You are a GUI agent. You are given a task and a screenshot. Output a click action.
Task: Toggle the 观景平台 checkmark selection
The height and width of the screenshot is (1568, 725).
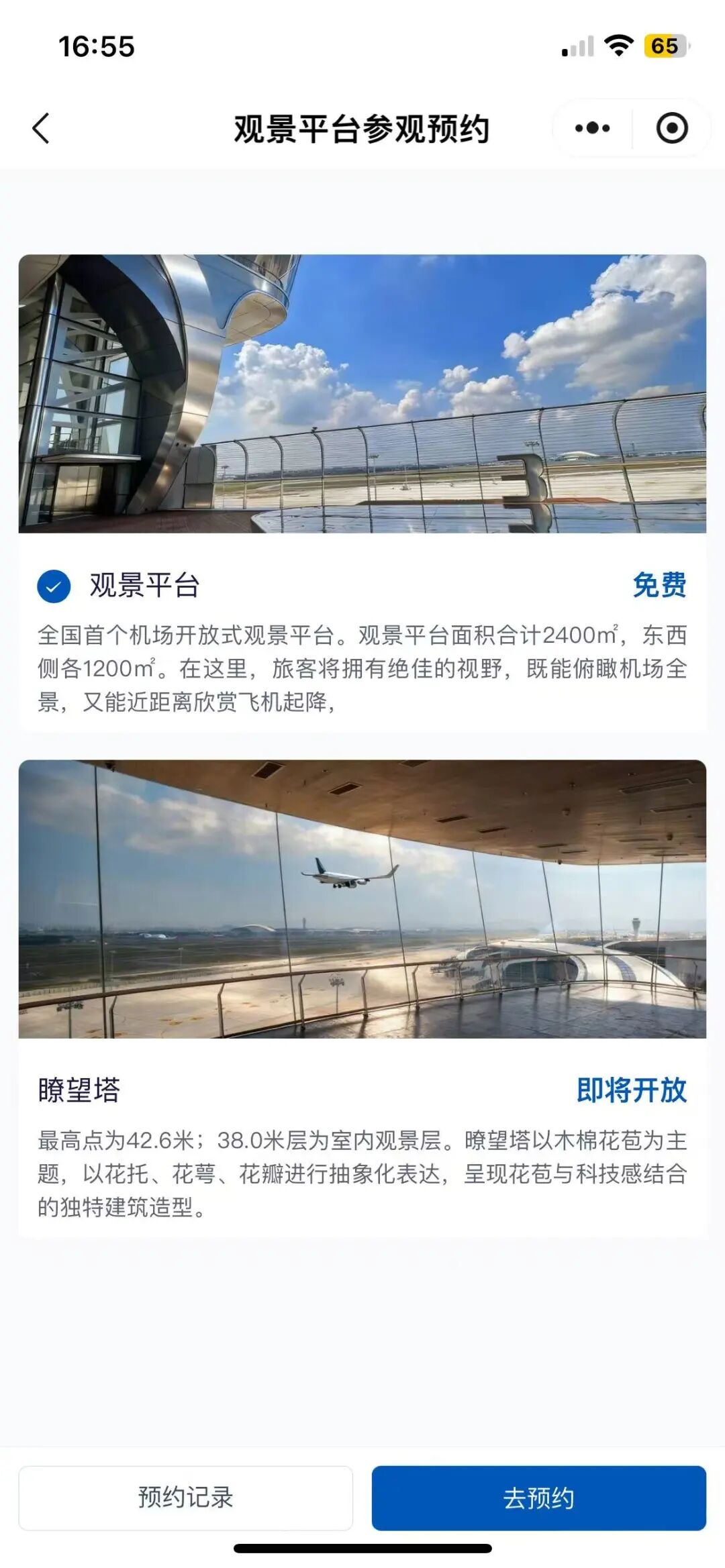(x=54, y=586)
